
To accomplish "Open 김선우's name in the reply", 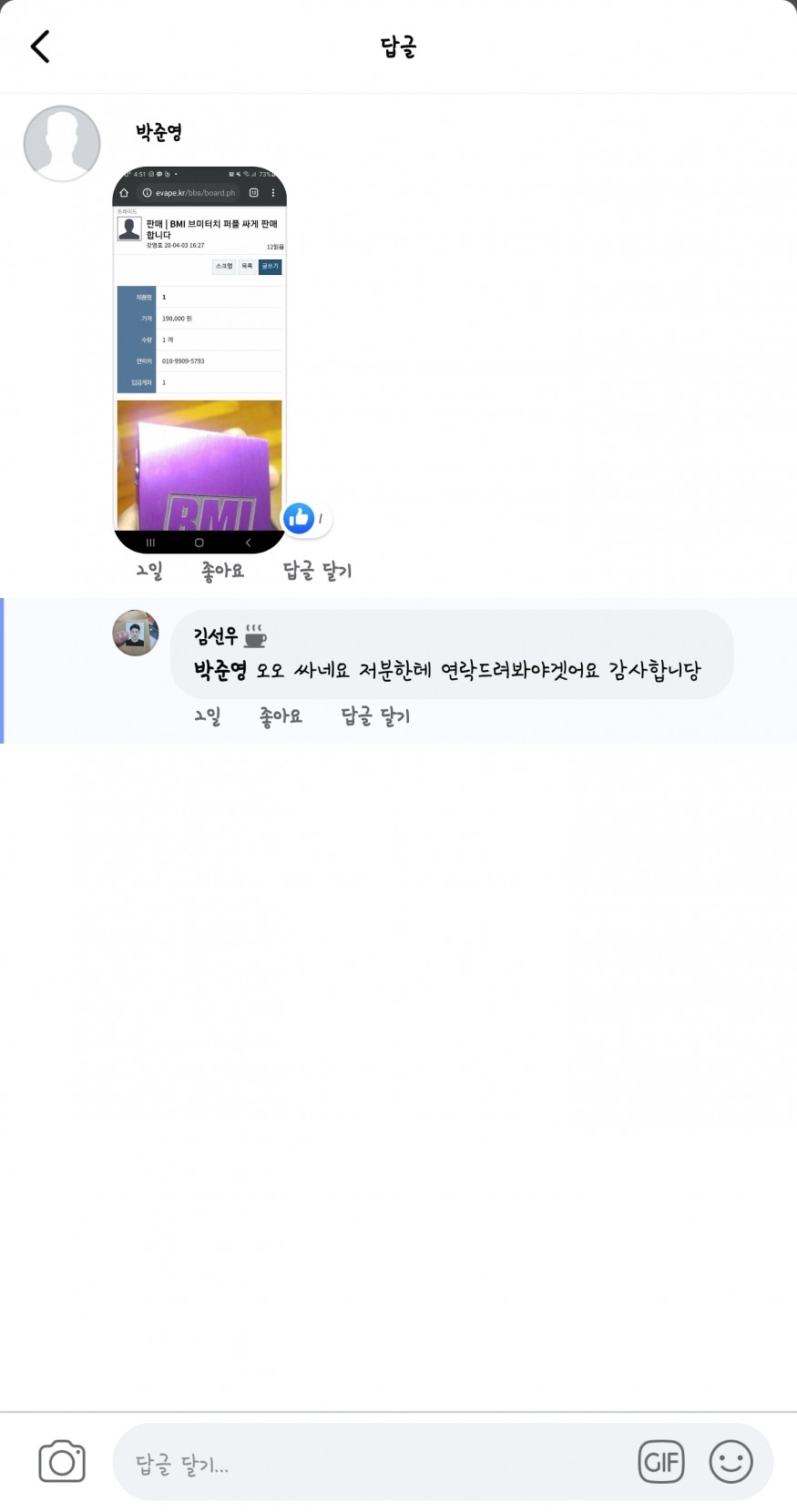I will coord(216,636).
